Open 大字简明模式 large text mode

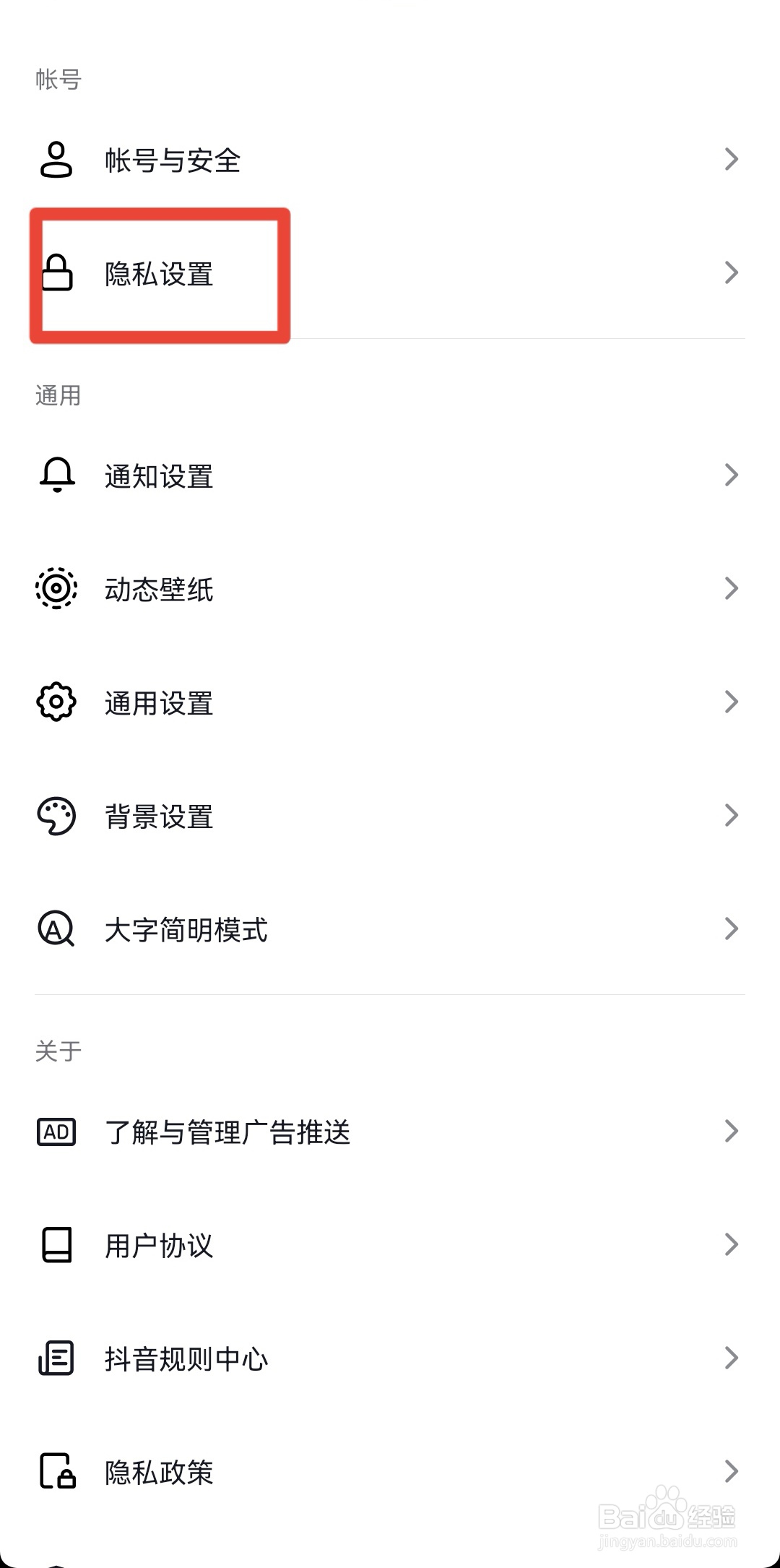pyautogui.click(x=186, y=930)
